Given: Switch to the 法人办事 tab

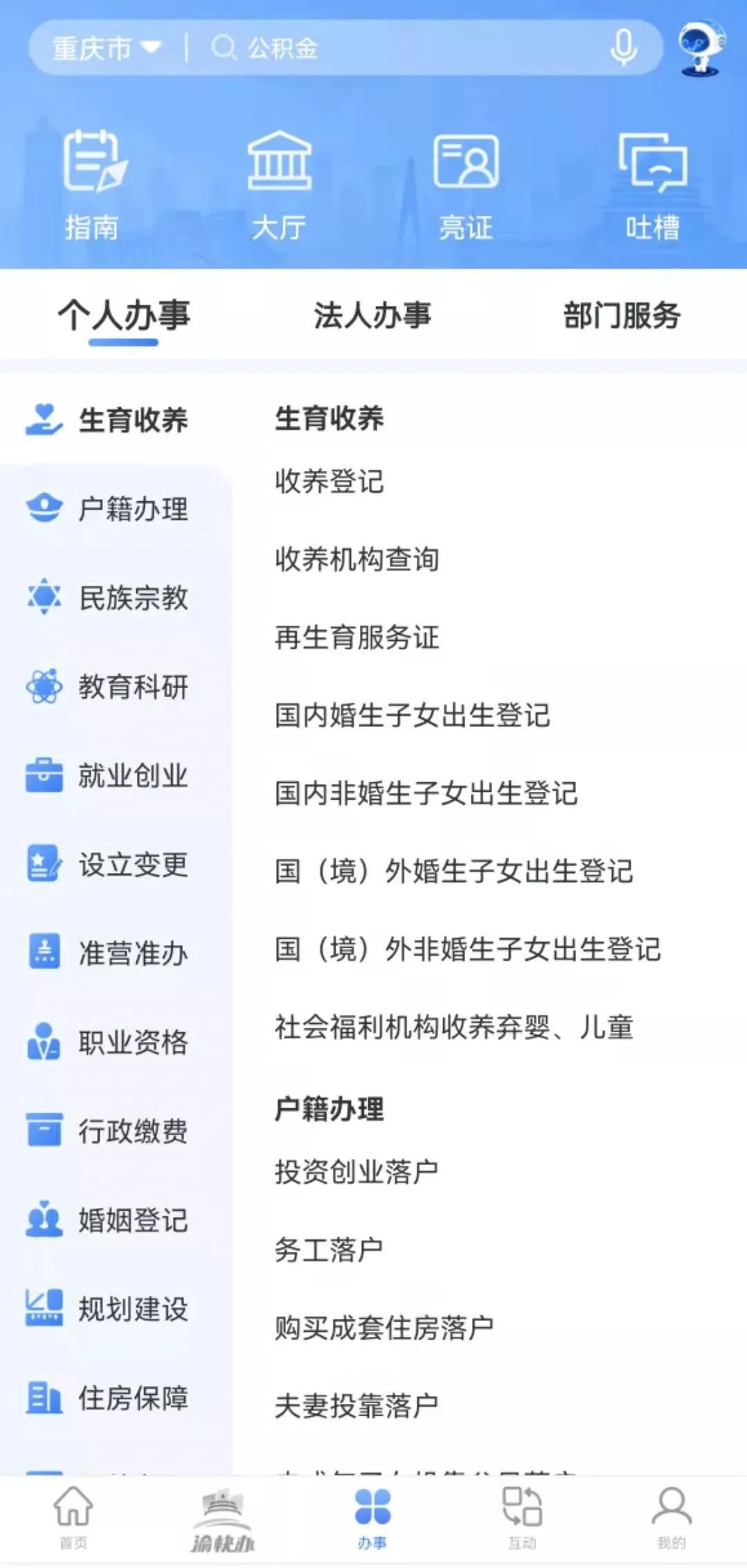Looking at the screenshot, I should point(372,316).
